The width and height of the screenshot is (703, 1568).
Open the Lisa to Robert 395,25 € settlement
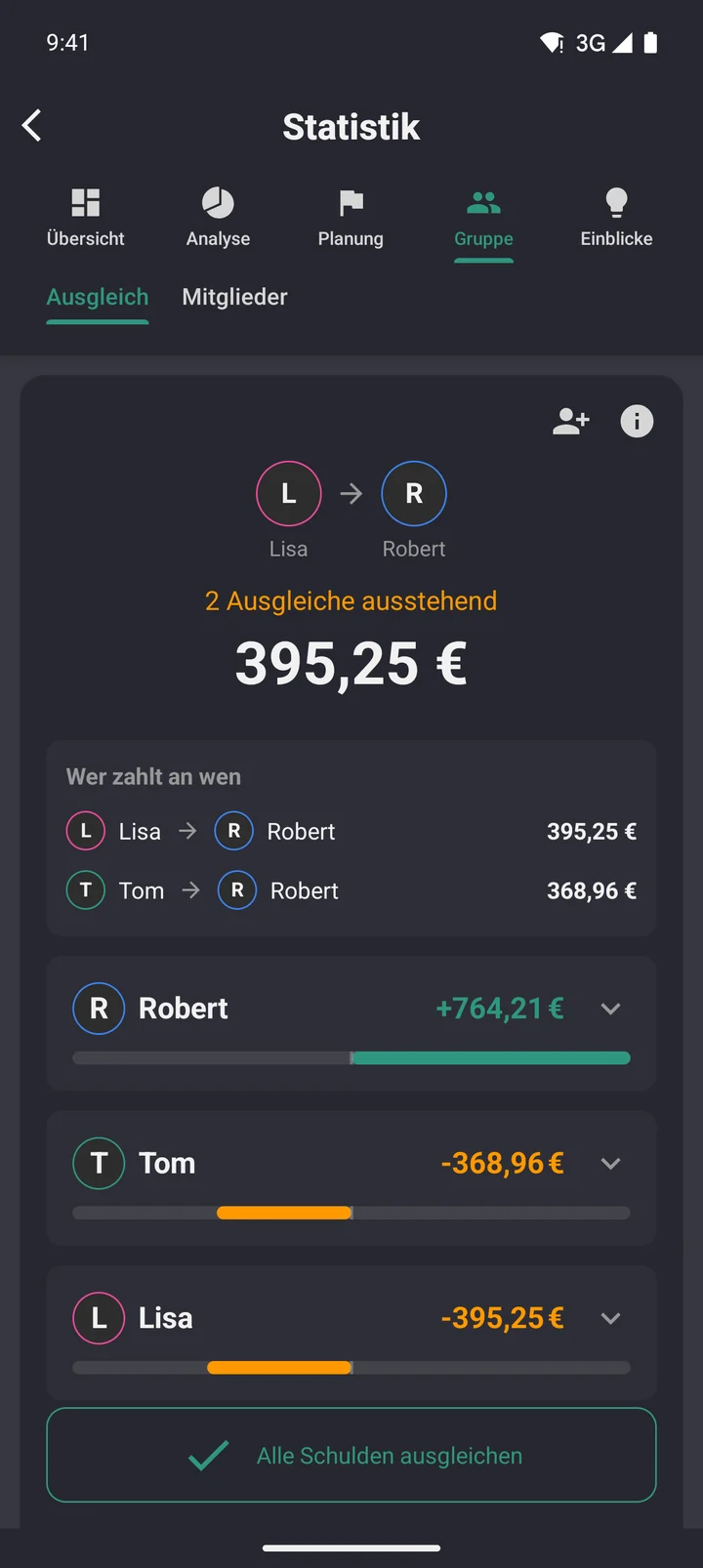351,832
